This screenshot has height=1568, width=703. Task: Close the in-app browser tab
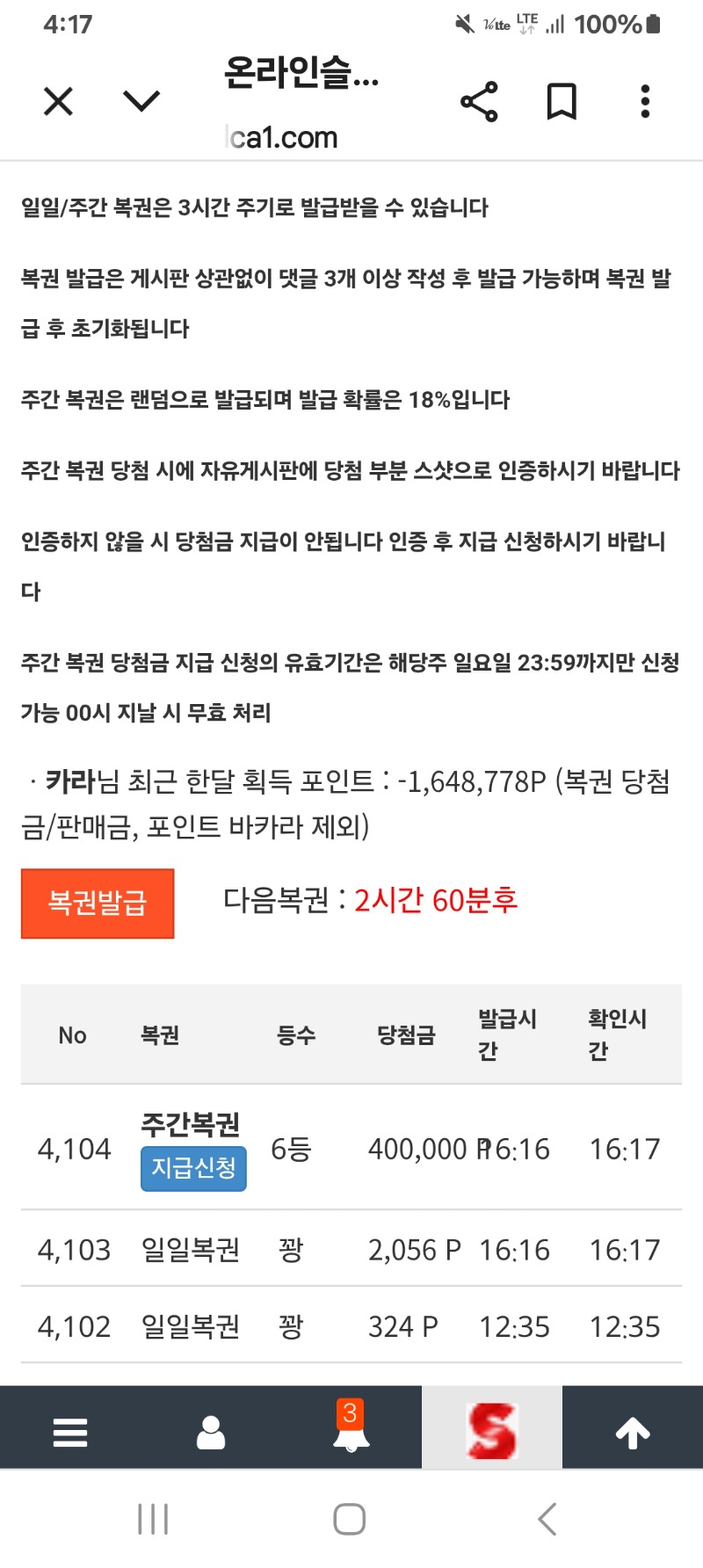pos(58,102)
